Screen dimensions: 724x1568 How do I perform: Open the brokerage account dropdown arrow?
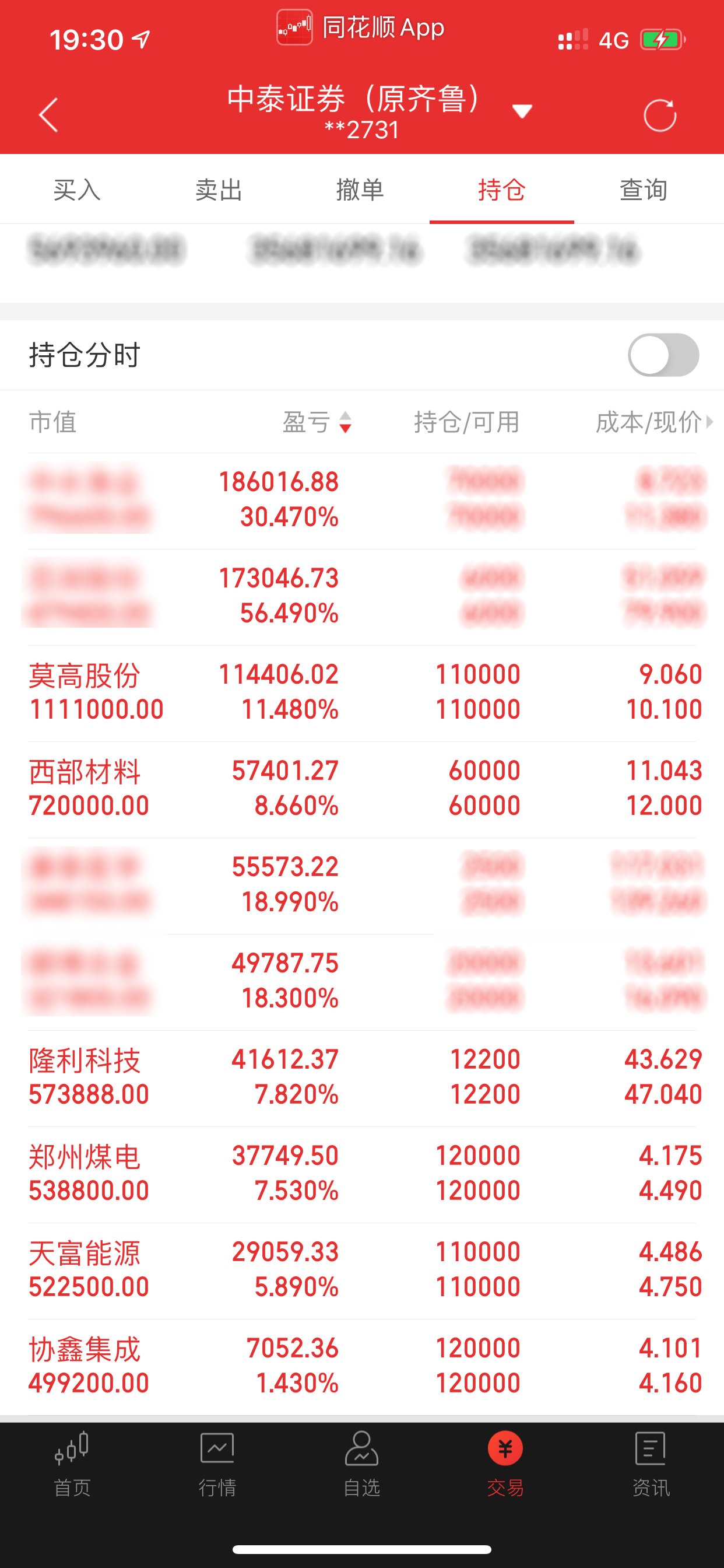coord(522,111)
